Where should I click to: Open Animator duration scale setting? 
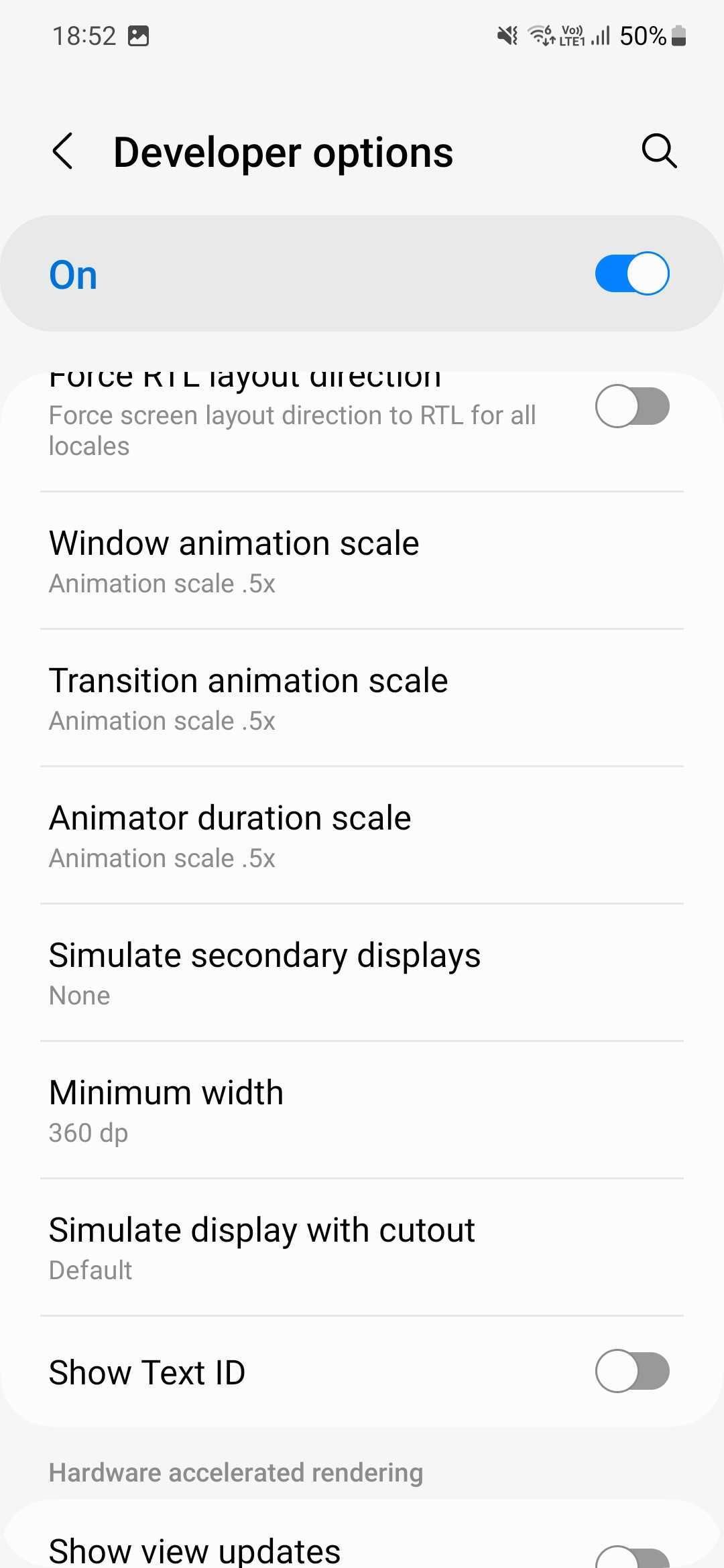pyautogui.click(x=362, y=836)
